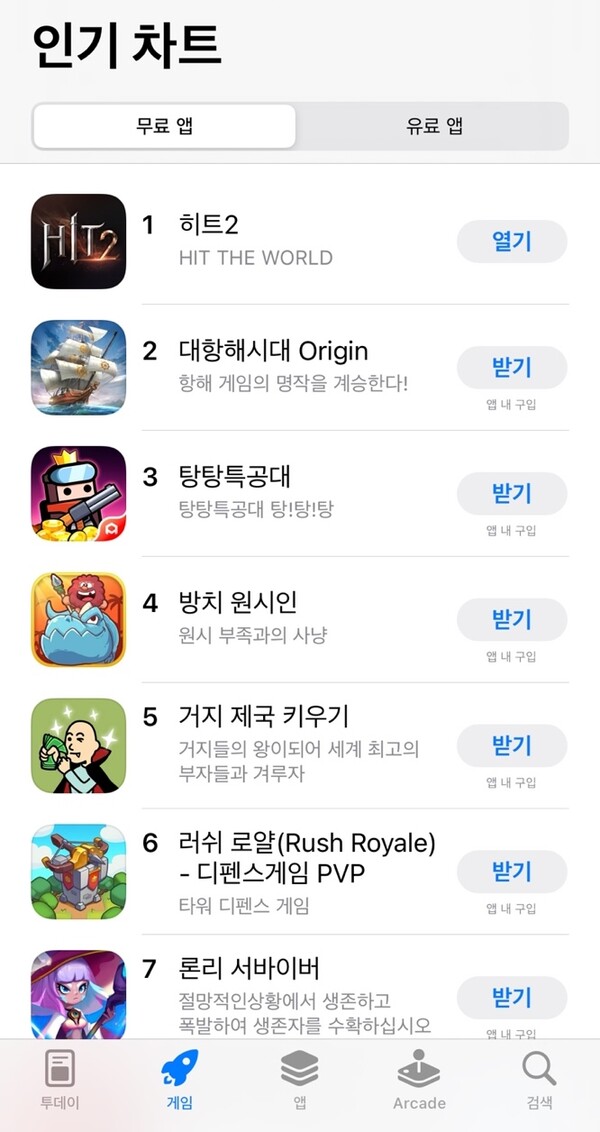Download 거지 제국 키우기
This screenshot has height=1132, width=600.
tap(511, 745)
